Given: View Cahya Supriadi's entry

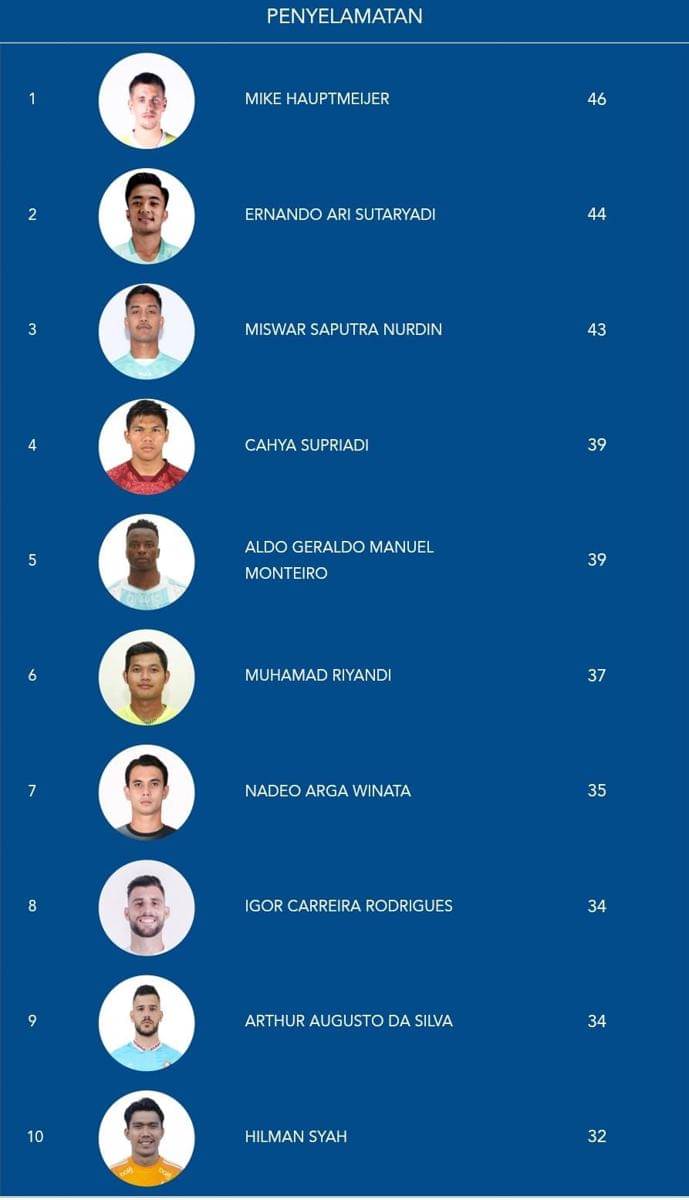Looking at the screenshot, I should (306, 445).
